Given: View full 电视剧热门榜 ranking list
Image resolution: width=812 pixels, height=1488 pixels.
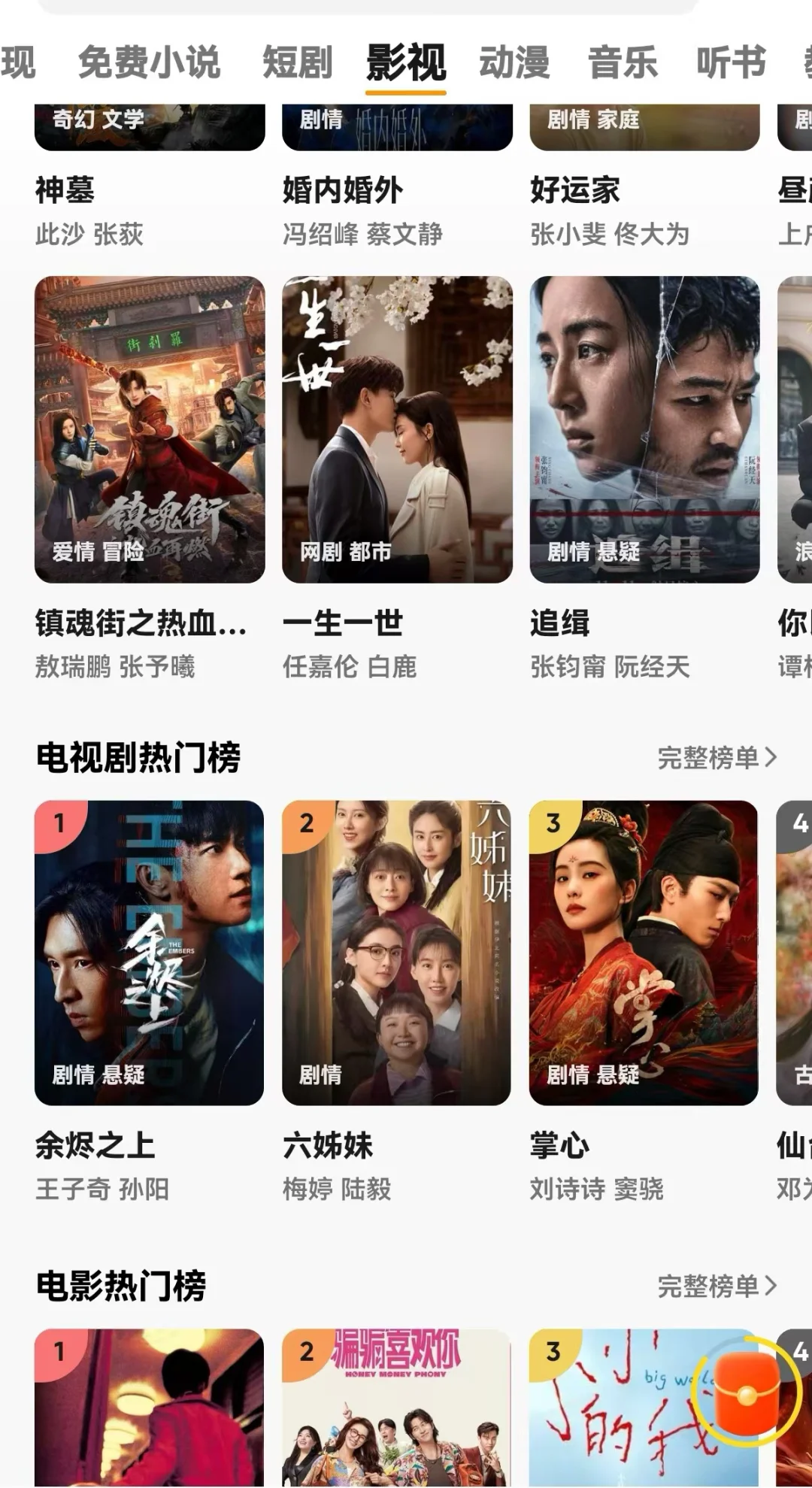Looking at the screenshot, I should (717, 758).
